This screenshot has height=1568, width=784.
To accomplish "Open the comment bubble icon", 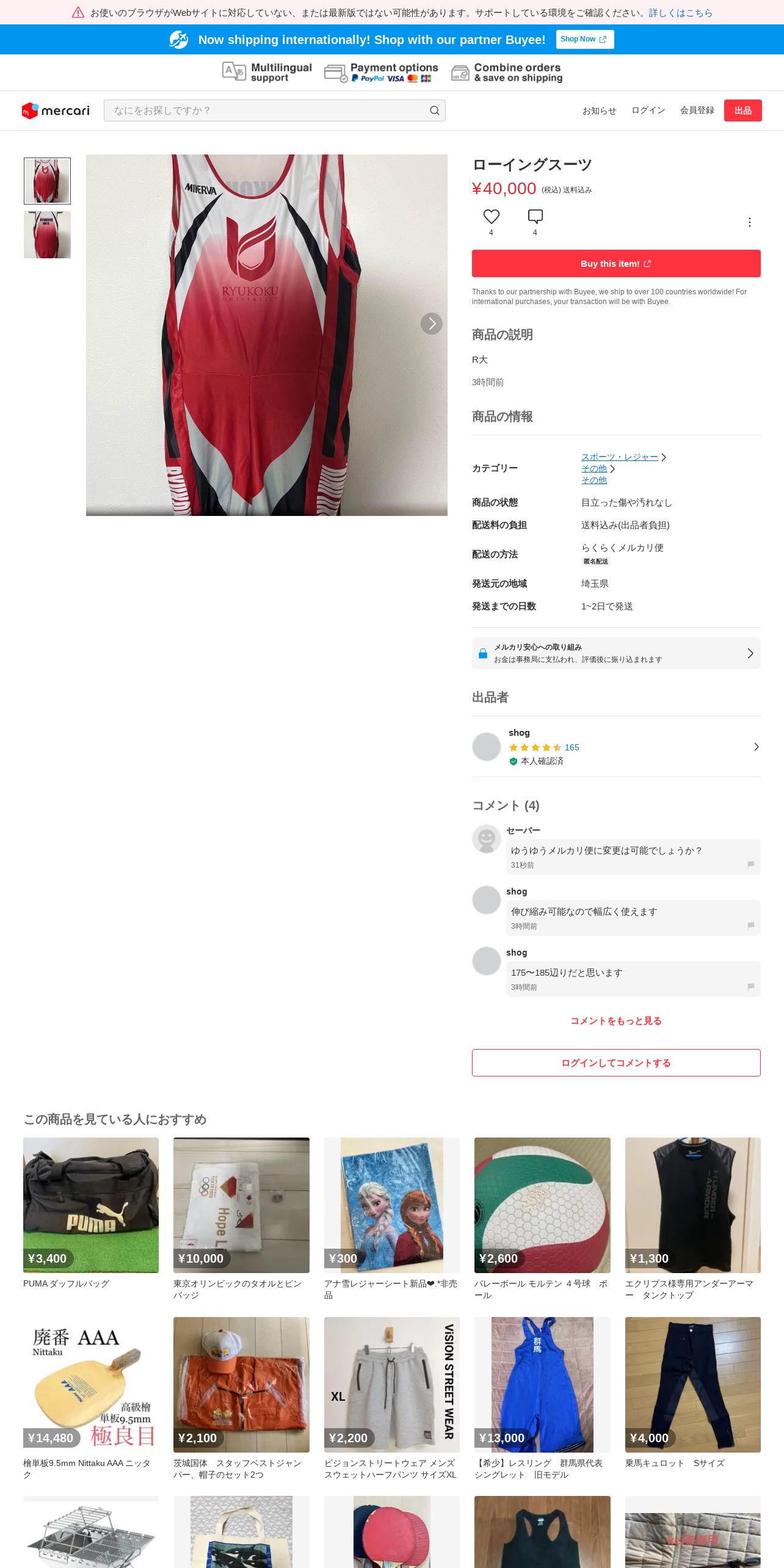I will click(x=535, y=217).
